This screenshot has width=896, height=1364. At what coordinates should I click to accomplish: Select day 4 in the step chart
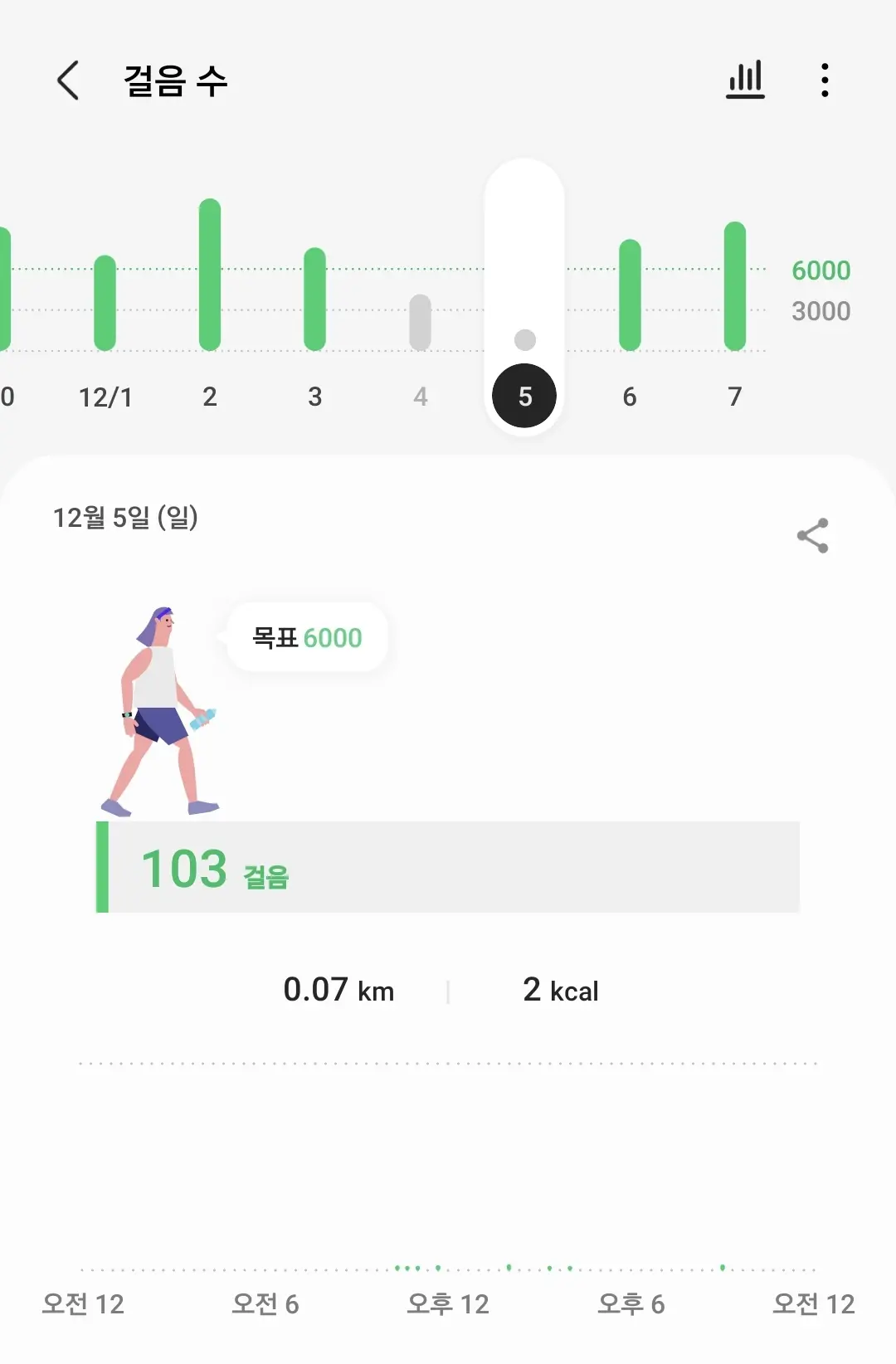[421, 324]
